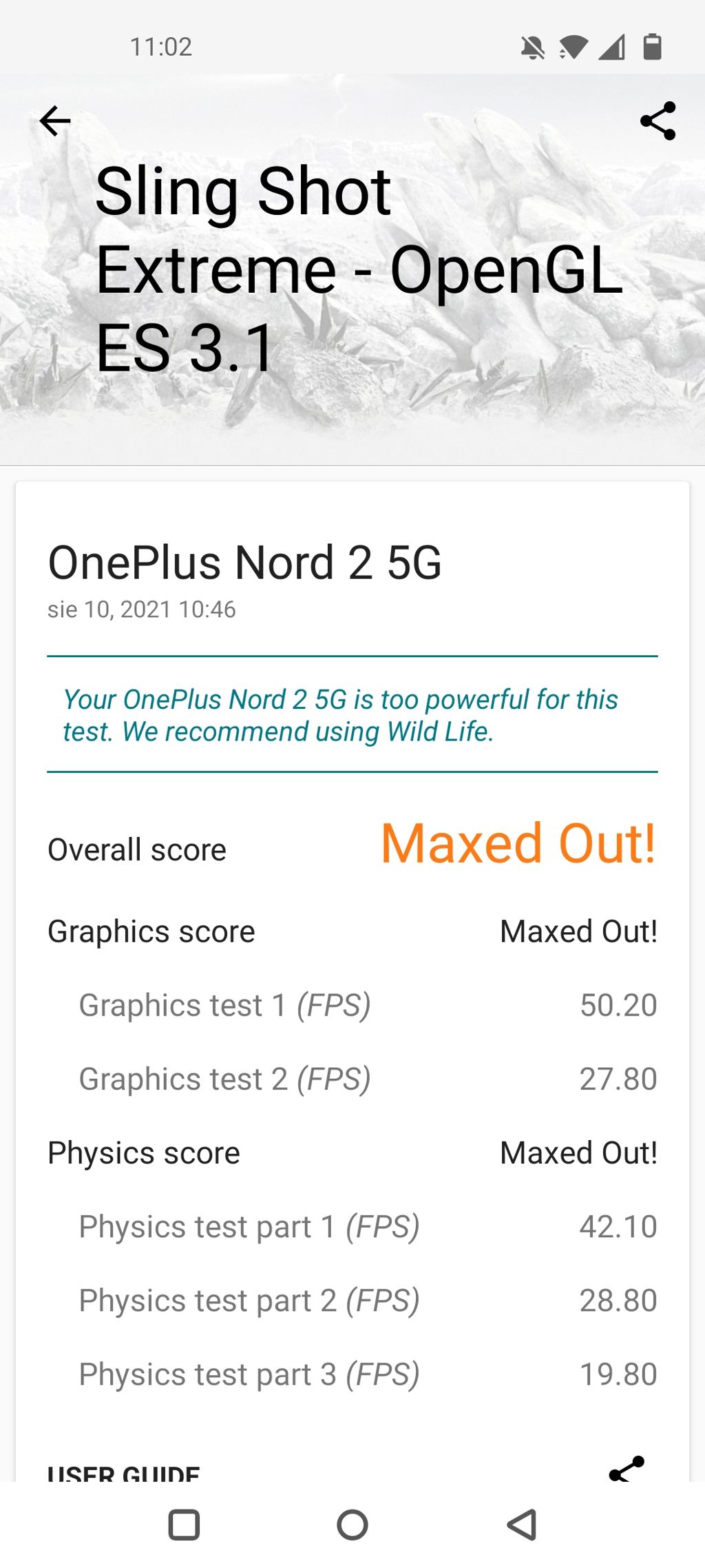This screenshot has height=1568, width=705.
Task: Tap the system back triangle
Action: click(x=522, y=1525)
